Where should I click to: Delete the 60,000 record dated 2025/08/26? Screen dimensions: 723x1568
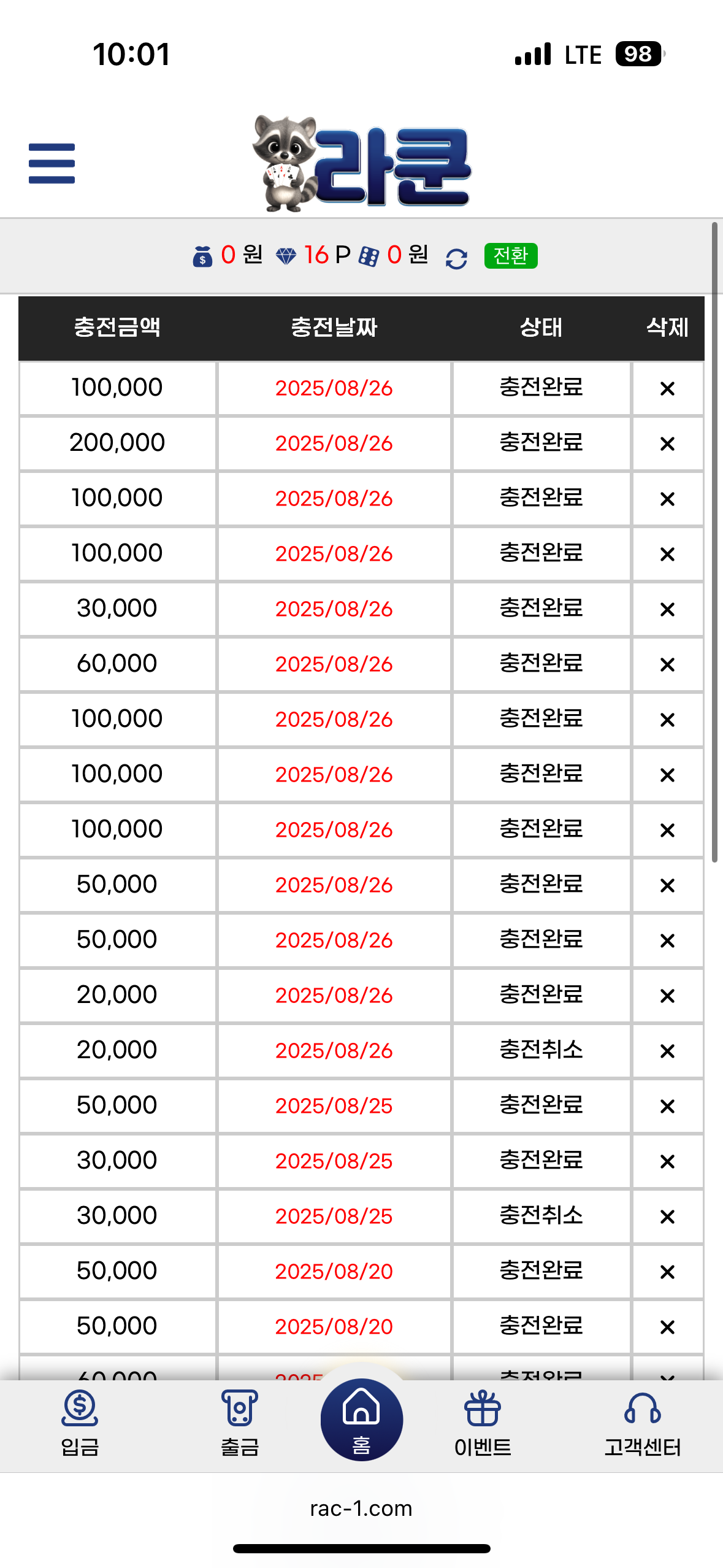click(667, 664)
